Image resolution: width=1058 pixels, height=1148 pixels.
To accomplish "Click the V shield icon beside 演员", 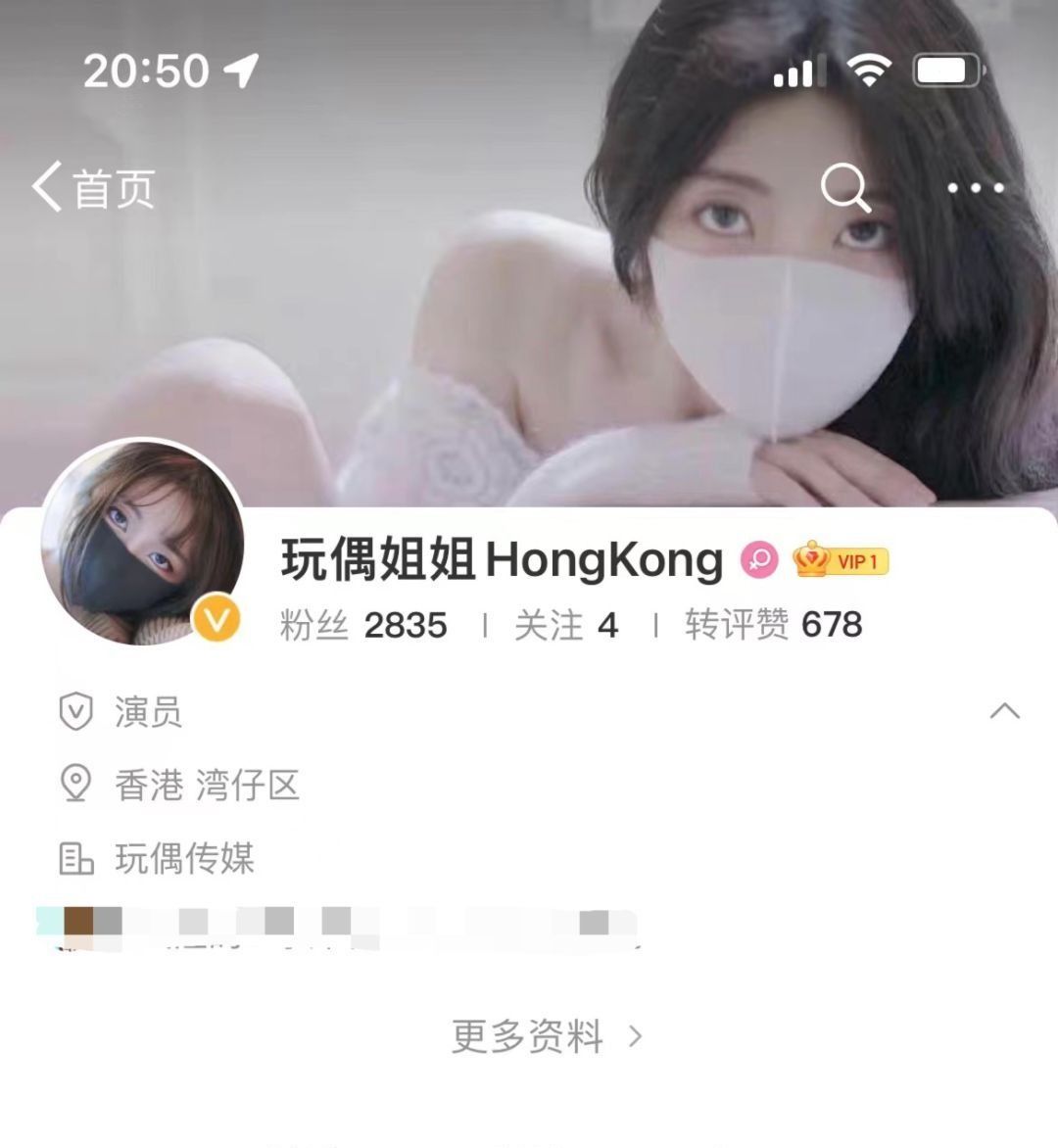I will point(76,712).
